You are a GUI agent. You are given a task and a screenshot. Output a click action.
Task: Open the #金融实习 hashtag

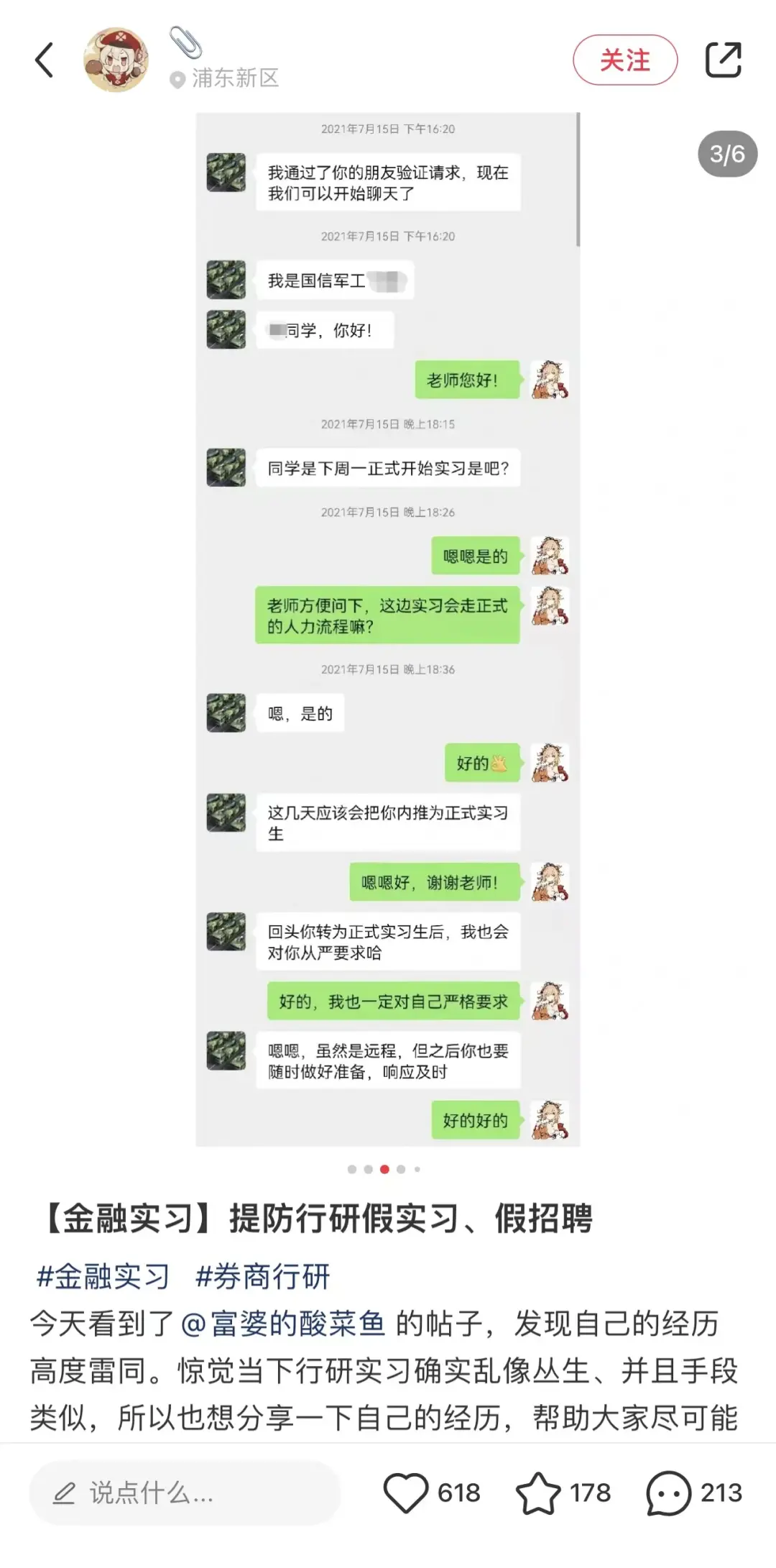[103, 1276]
